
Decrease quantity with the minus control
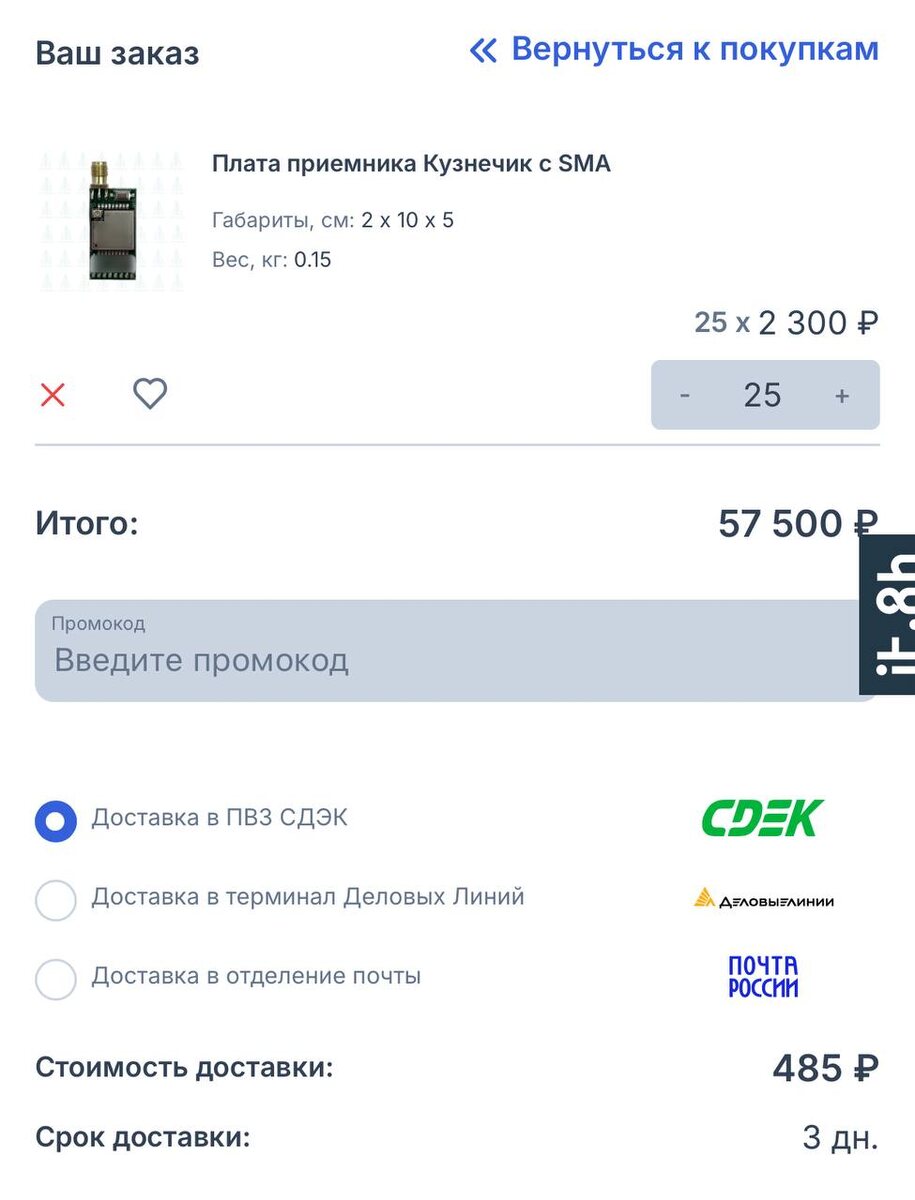tap(684, 396)
